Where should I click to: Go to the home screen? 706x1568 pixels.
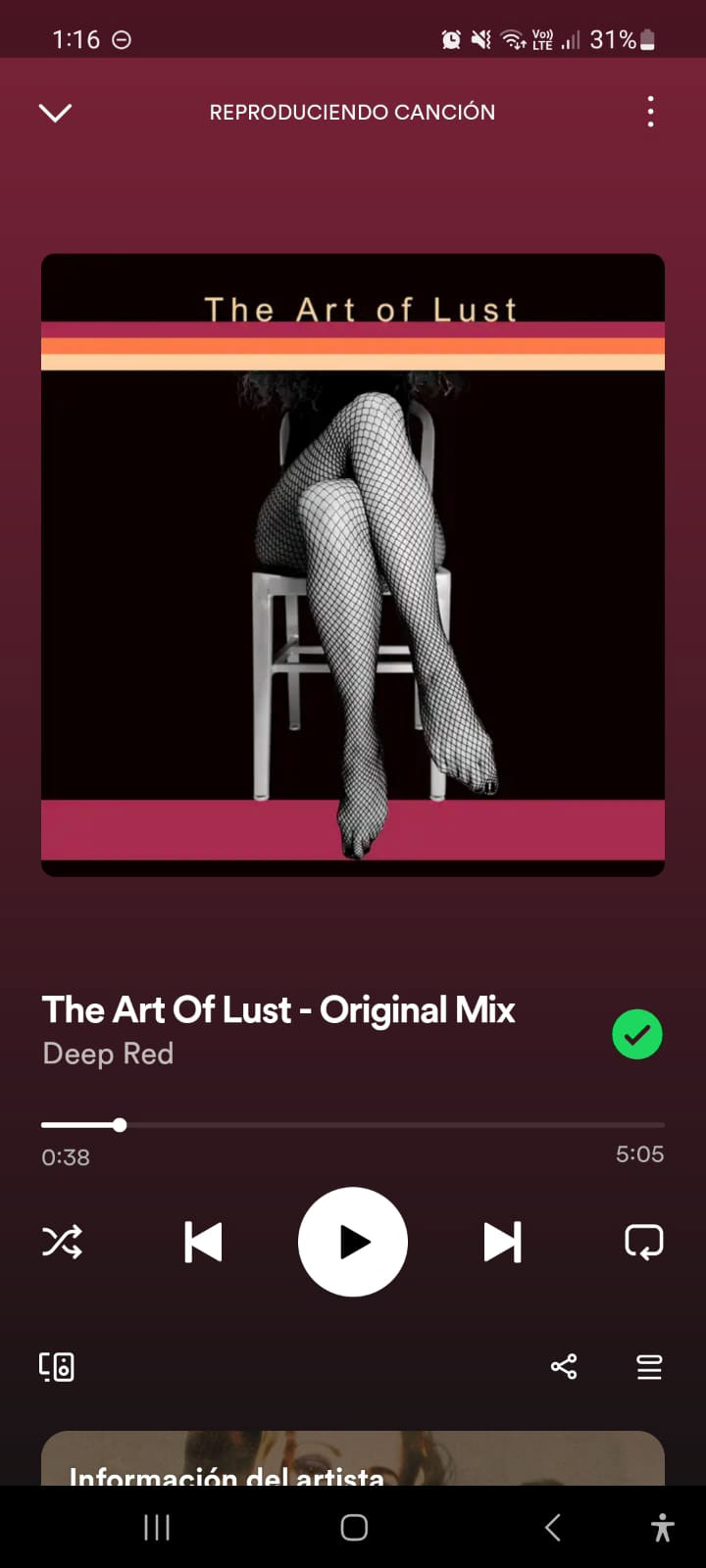coord(354,1527)
